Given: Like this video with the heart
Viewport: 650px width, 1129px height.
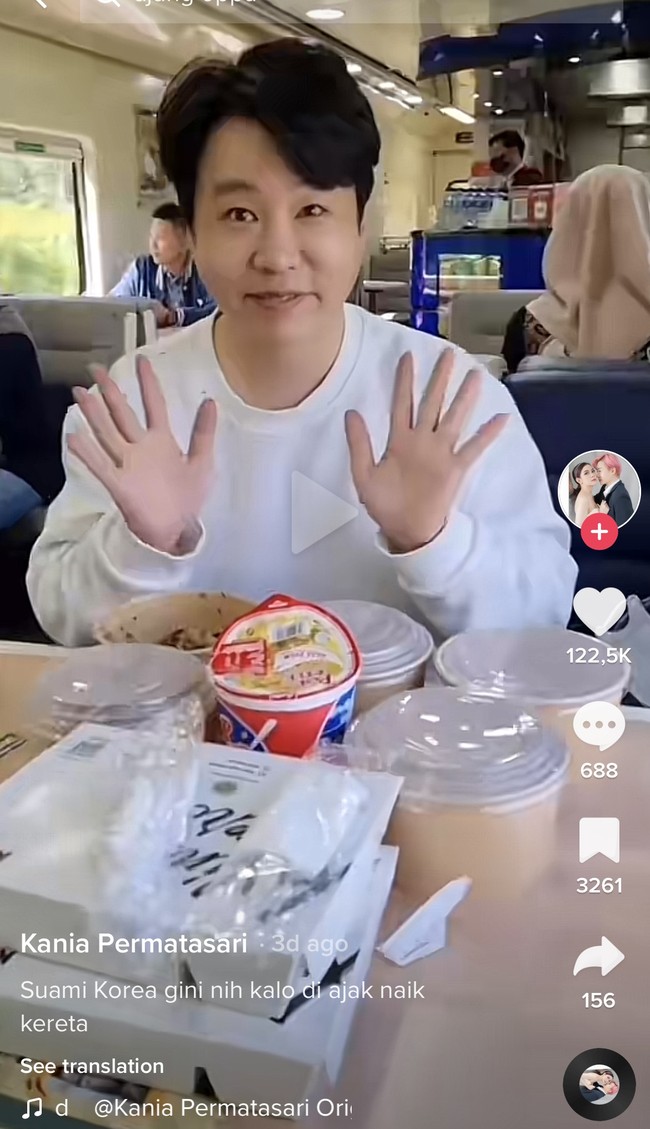Looking at the screenshot, I should pyautogui.click(x=598, y=610).
